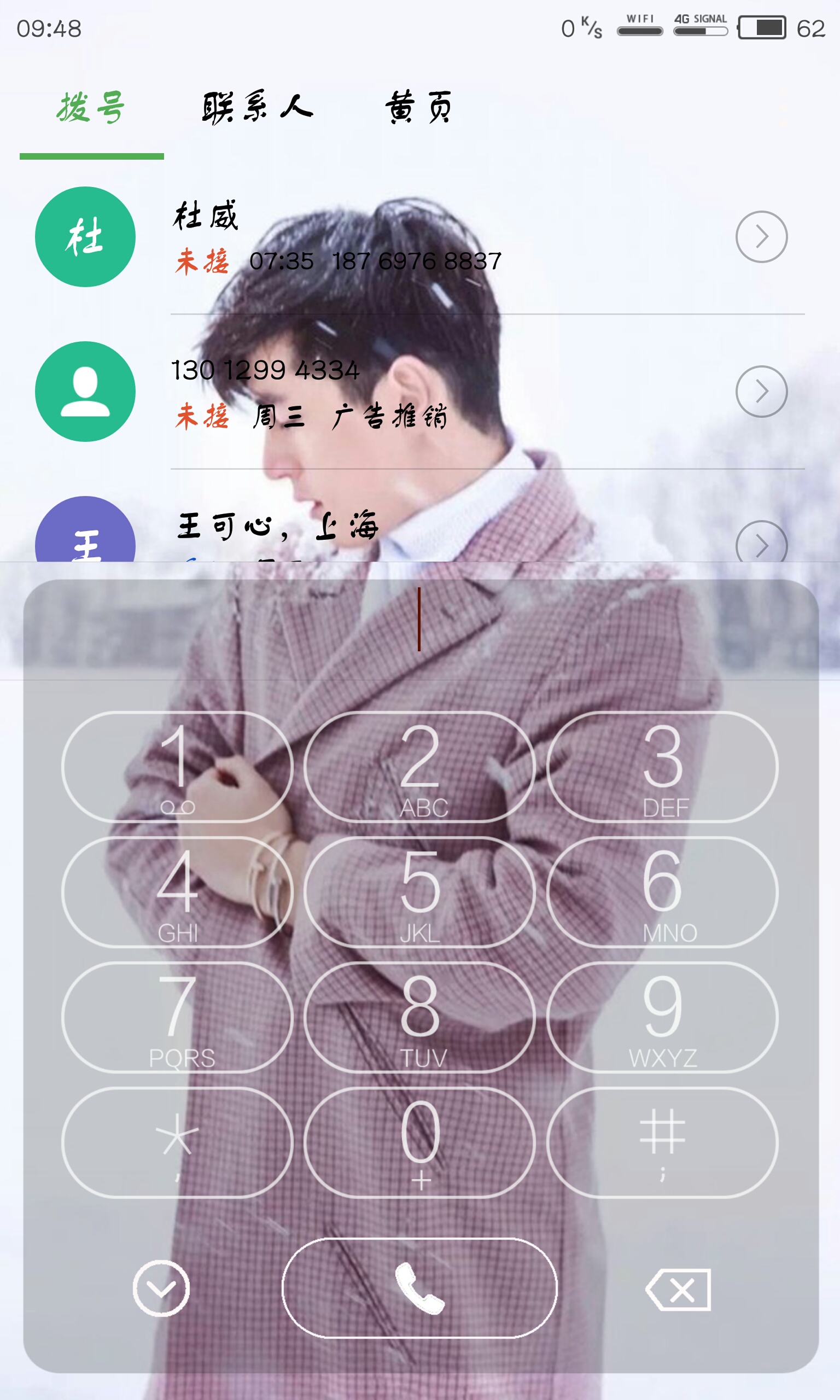
Task: Dial digit 5 JKL
Action: (419, 892)
